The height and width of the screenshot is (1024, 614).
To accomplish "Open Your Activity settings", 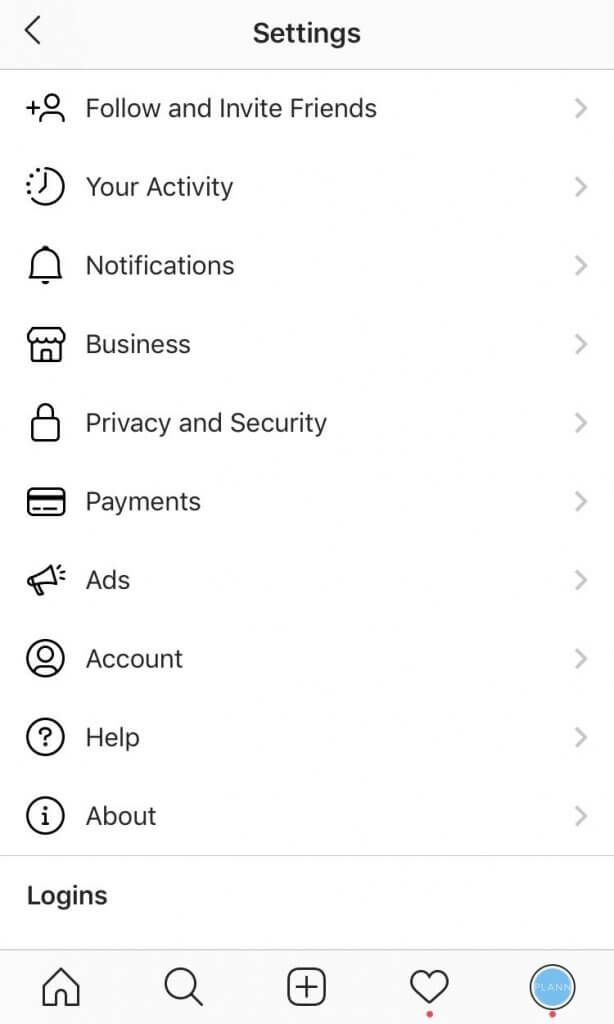I will (x=307, y=187).
